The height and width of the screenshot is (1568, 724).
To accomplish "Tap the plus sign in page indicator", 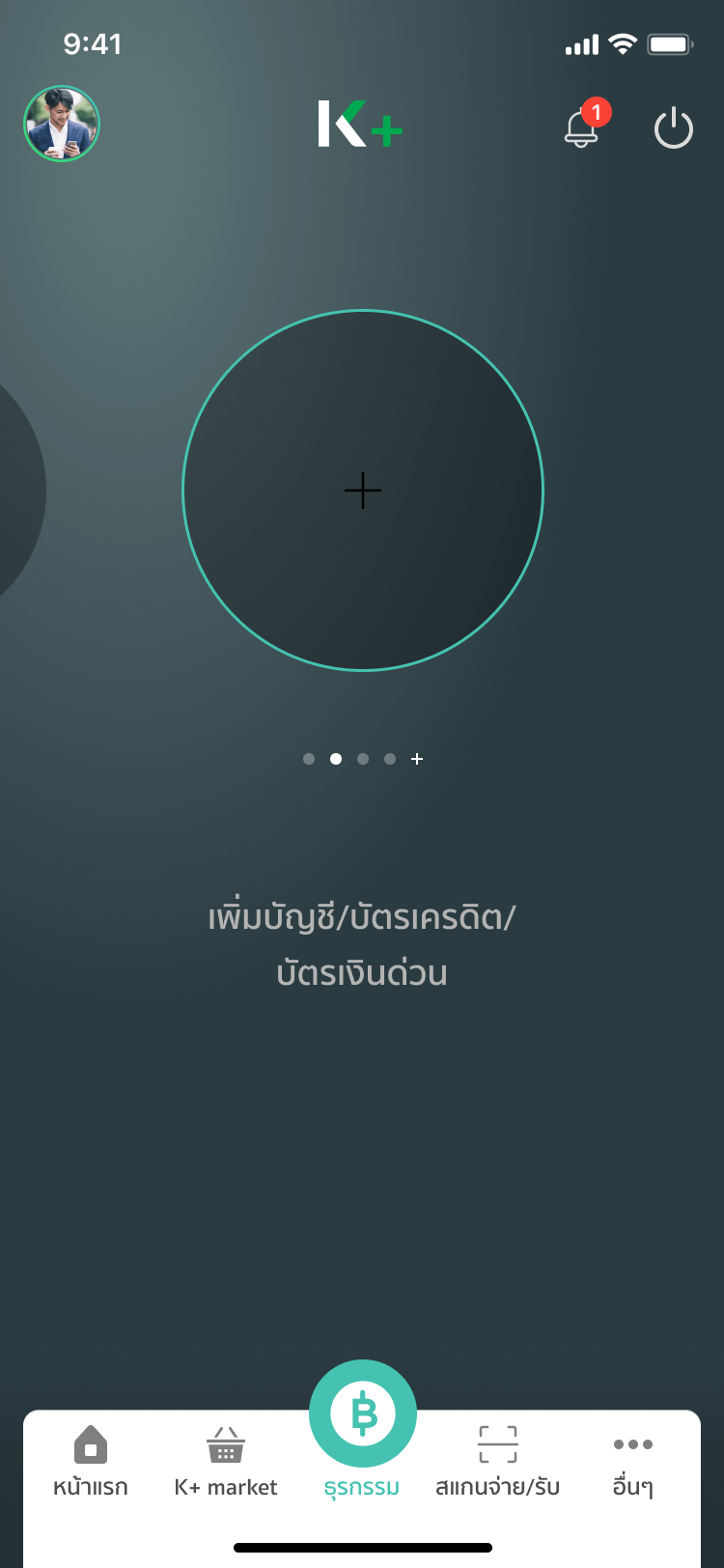I will (417, 759).
